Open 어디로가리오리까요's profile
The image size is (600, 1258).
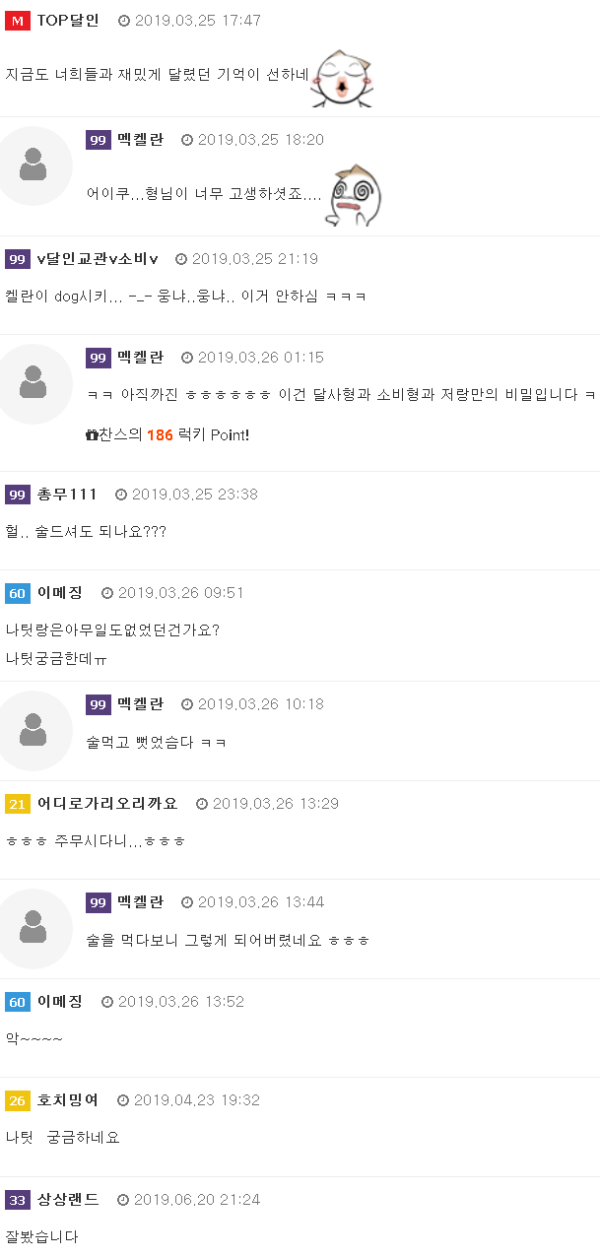pos(107,803)
